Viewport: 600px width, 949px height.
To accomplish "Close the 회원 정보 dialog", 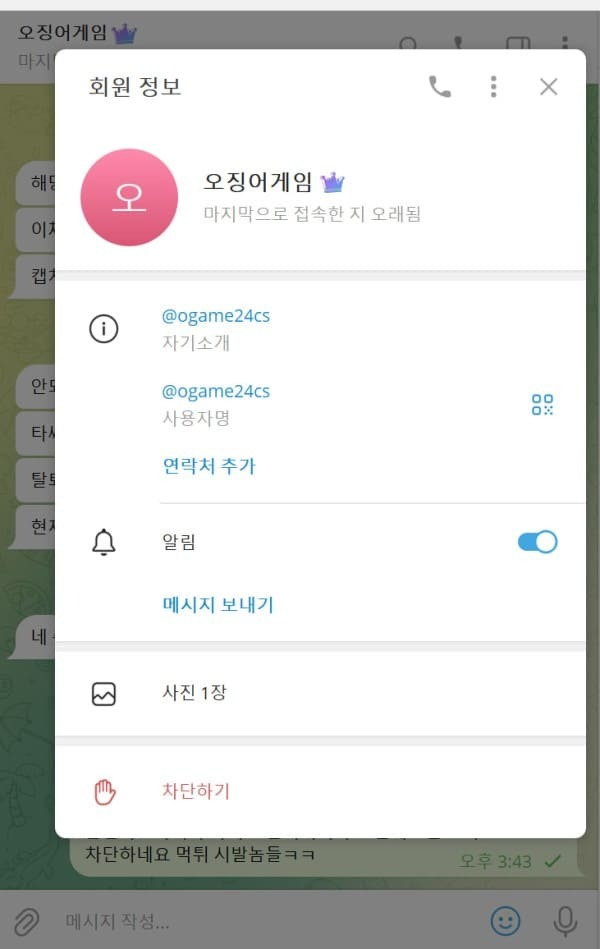I will [548, 87].
